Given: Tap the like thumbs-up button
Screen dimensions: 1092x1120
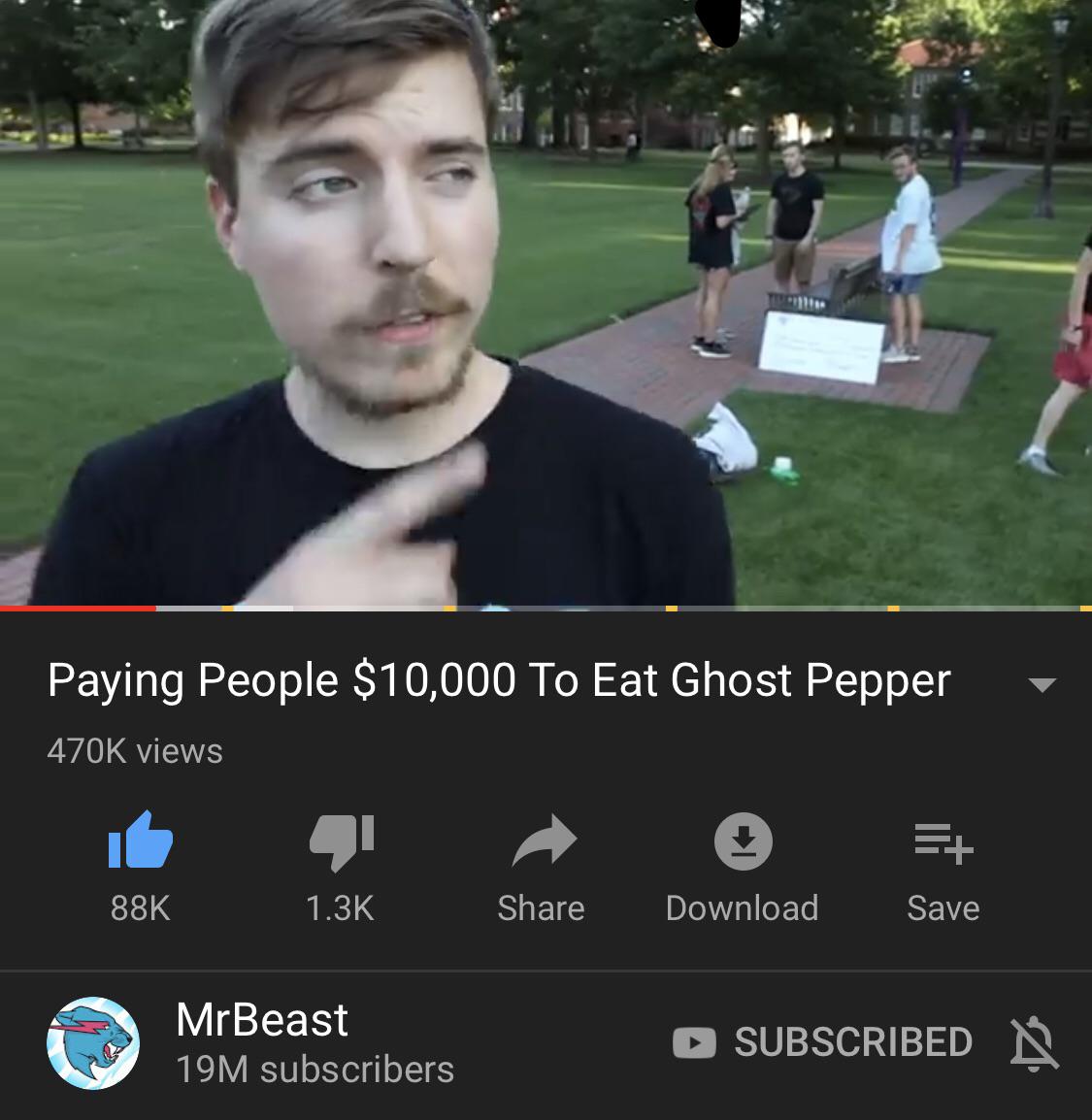Looking at the screenshot, I should (141, 840).
